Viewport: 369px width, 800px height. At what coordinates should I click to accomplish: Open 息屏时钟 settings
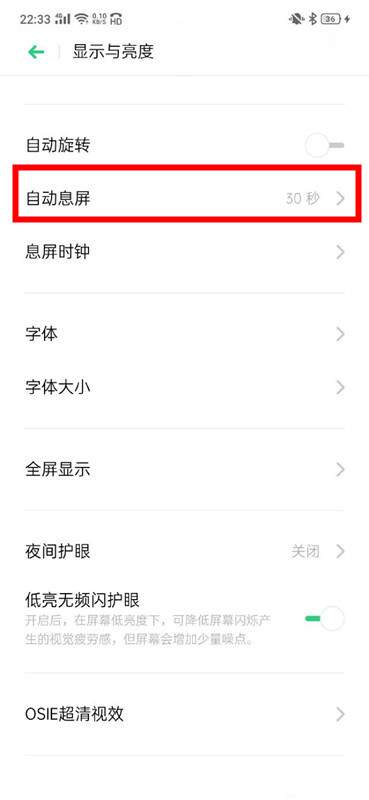pos(185,252)
